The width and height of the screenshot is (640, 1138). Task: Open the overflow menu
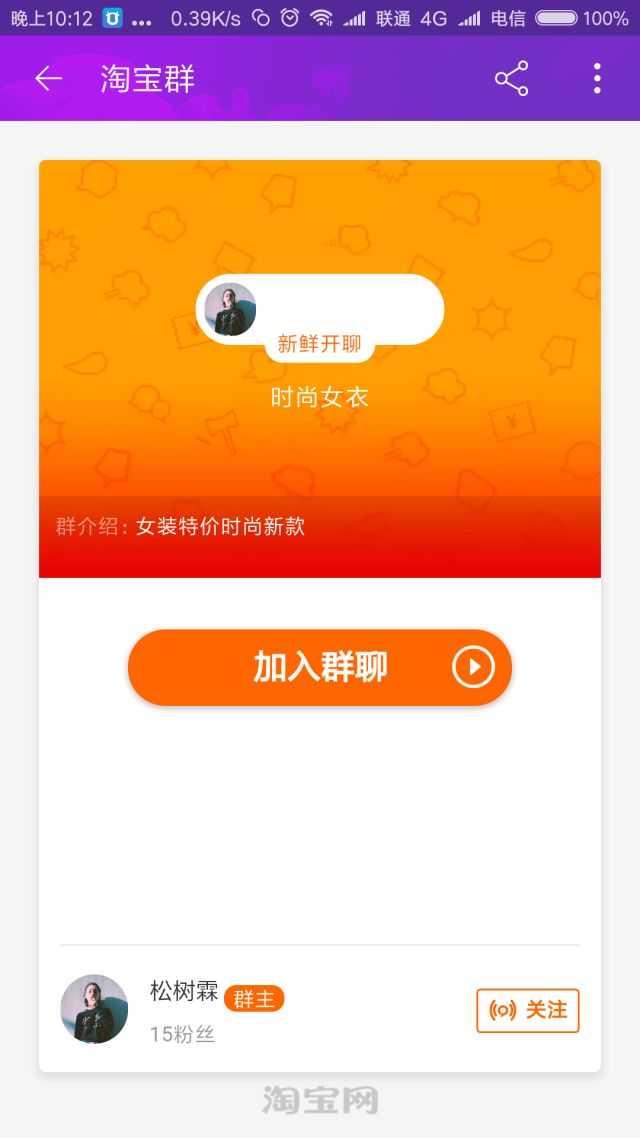pyautogui.click(x=597, y=79)
